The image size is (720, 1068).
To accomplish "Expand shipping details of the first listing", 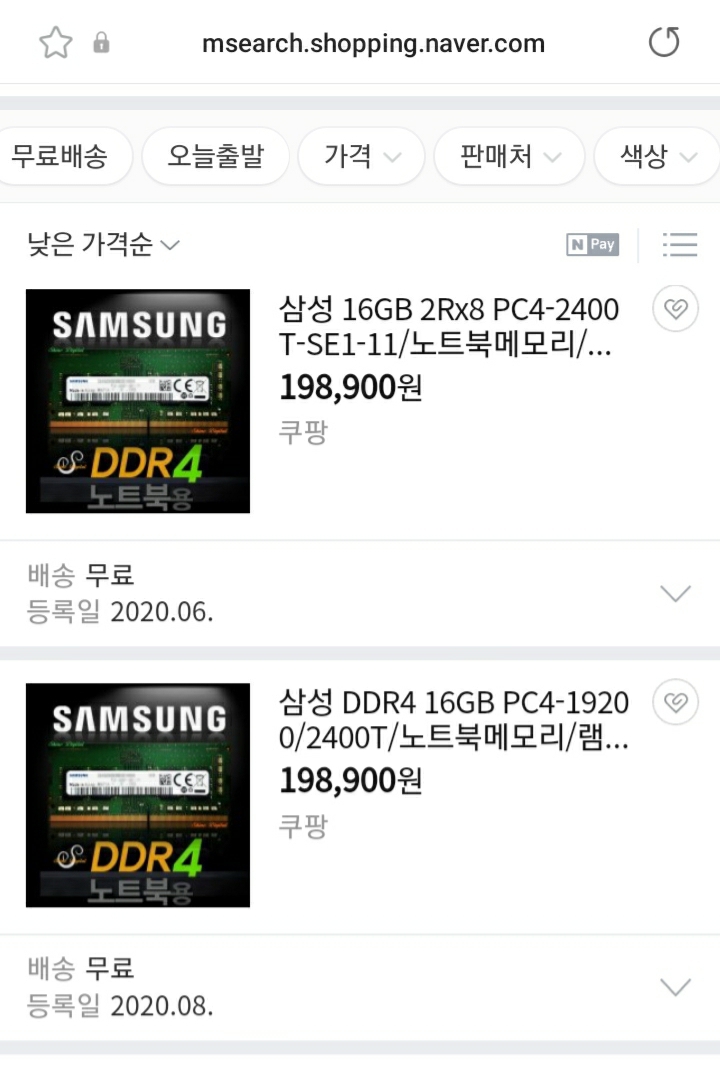I will (675, 592).
